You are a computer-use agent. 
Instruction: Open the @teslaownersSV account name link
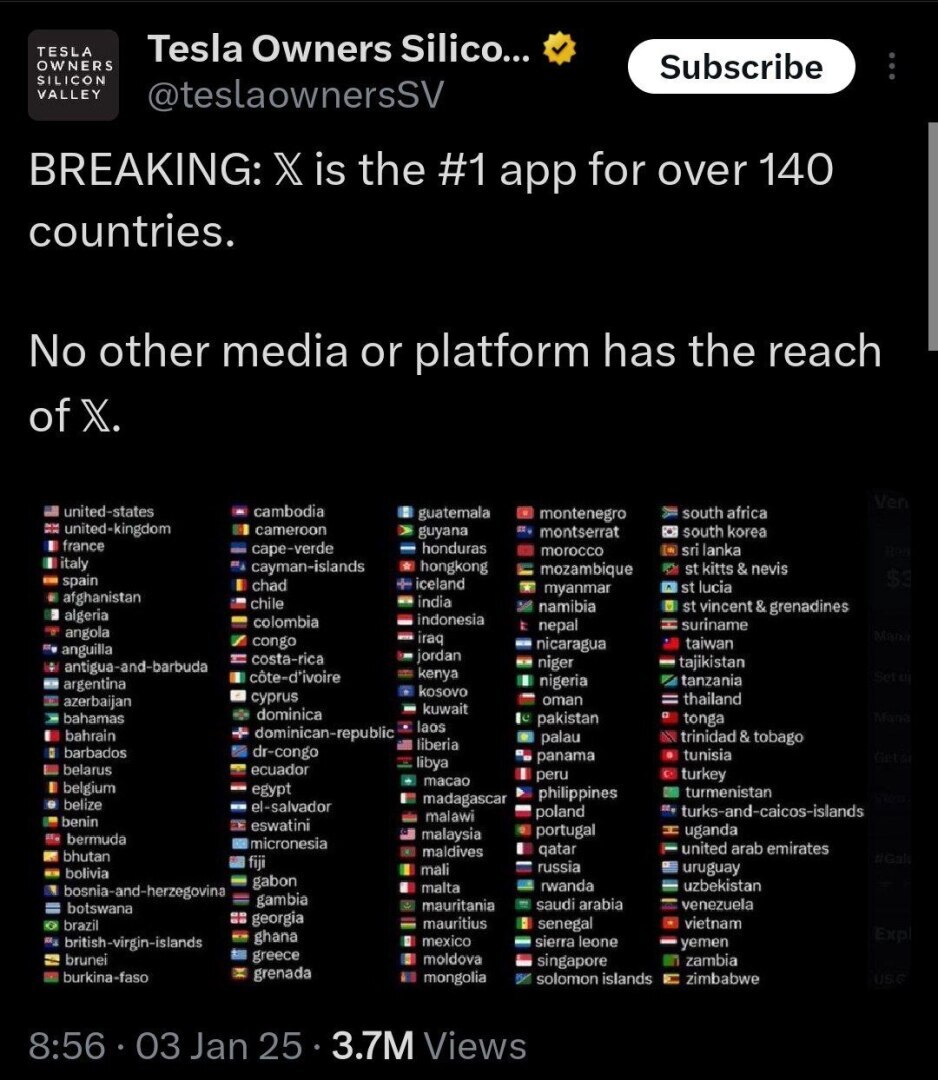[296, 95]
